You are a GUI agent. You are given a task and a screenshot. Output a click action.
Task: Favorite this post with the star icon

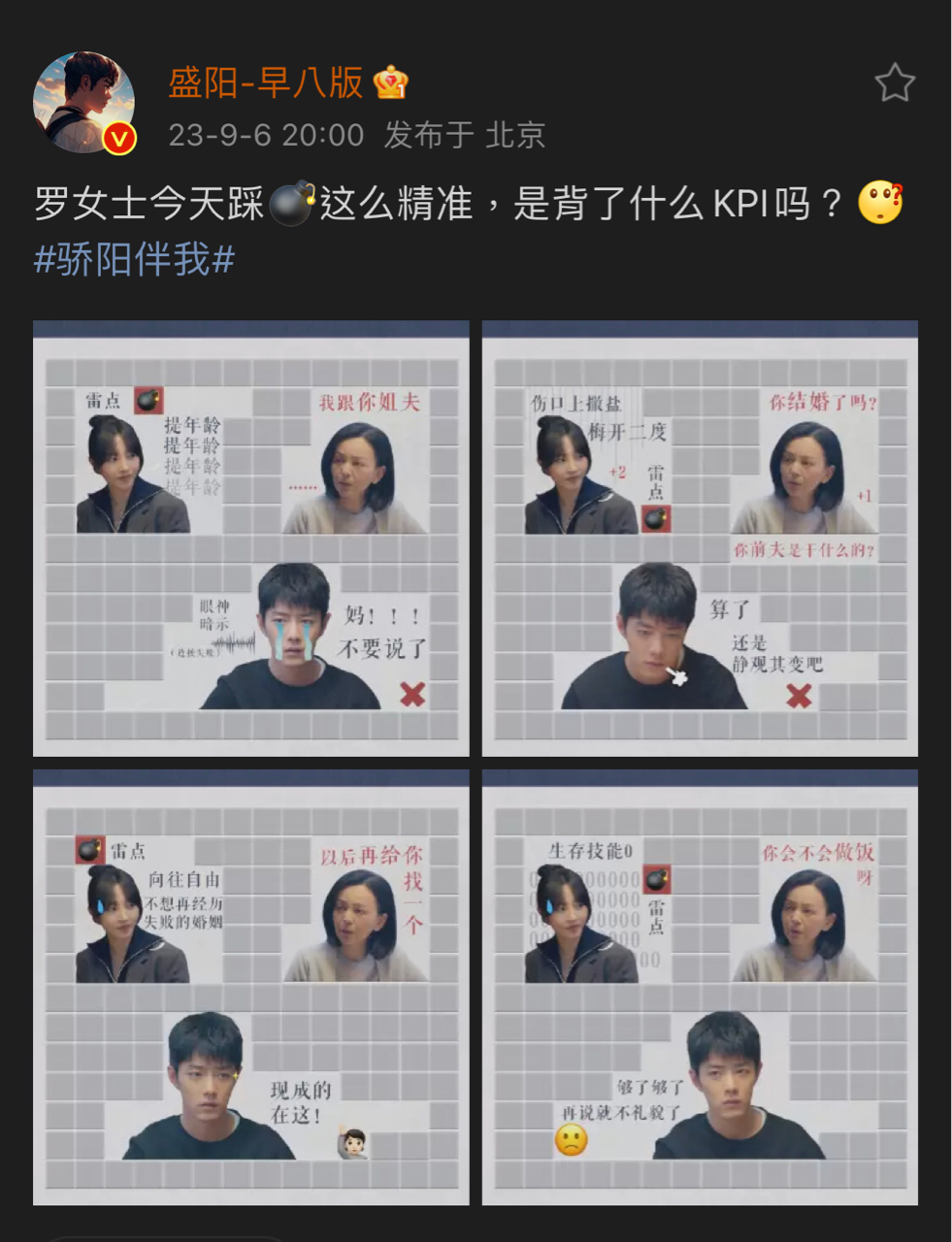[x=894, y=83]
